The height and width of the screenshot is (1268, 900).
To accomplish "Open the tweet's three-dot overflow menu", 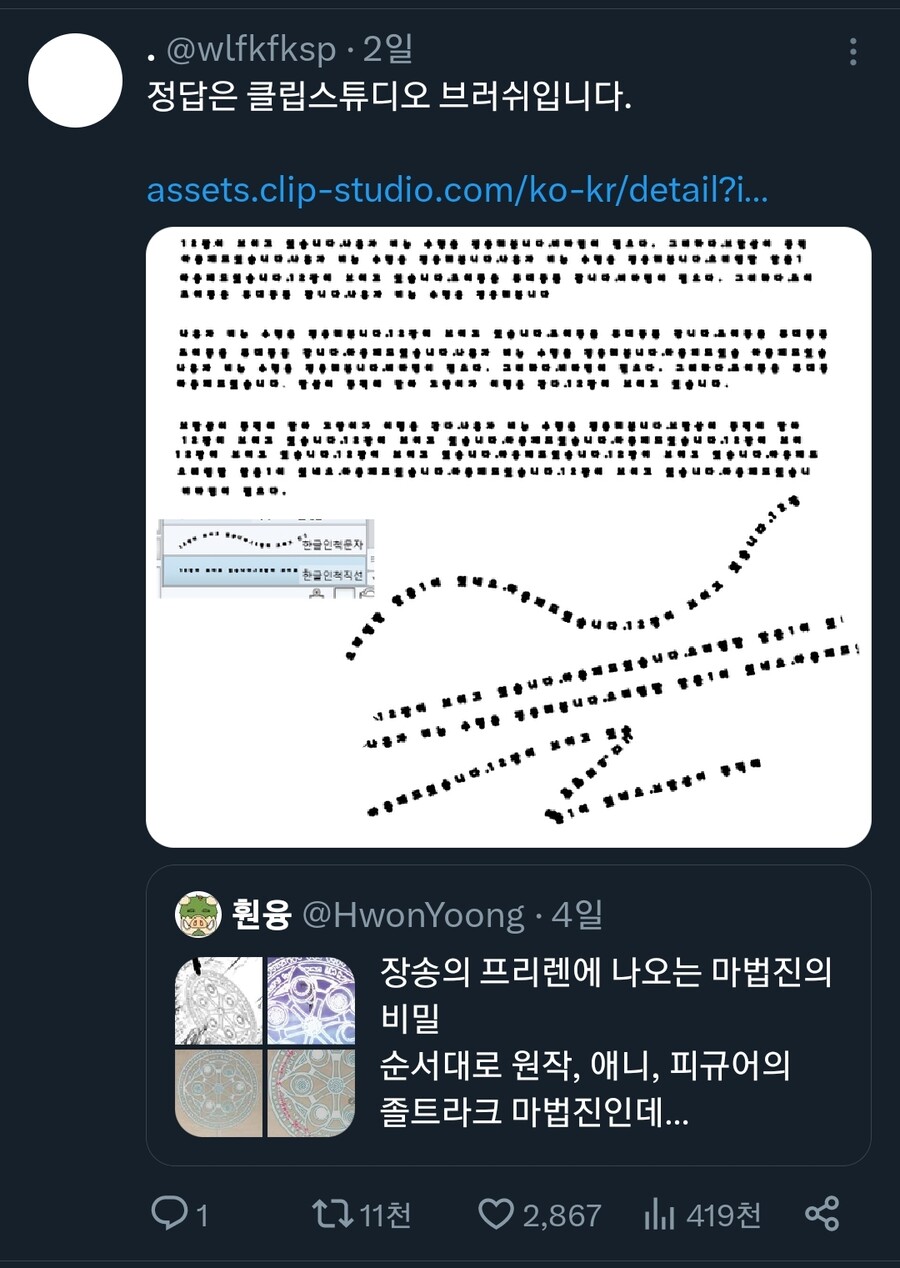I will pos(852,52).
